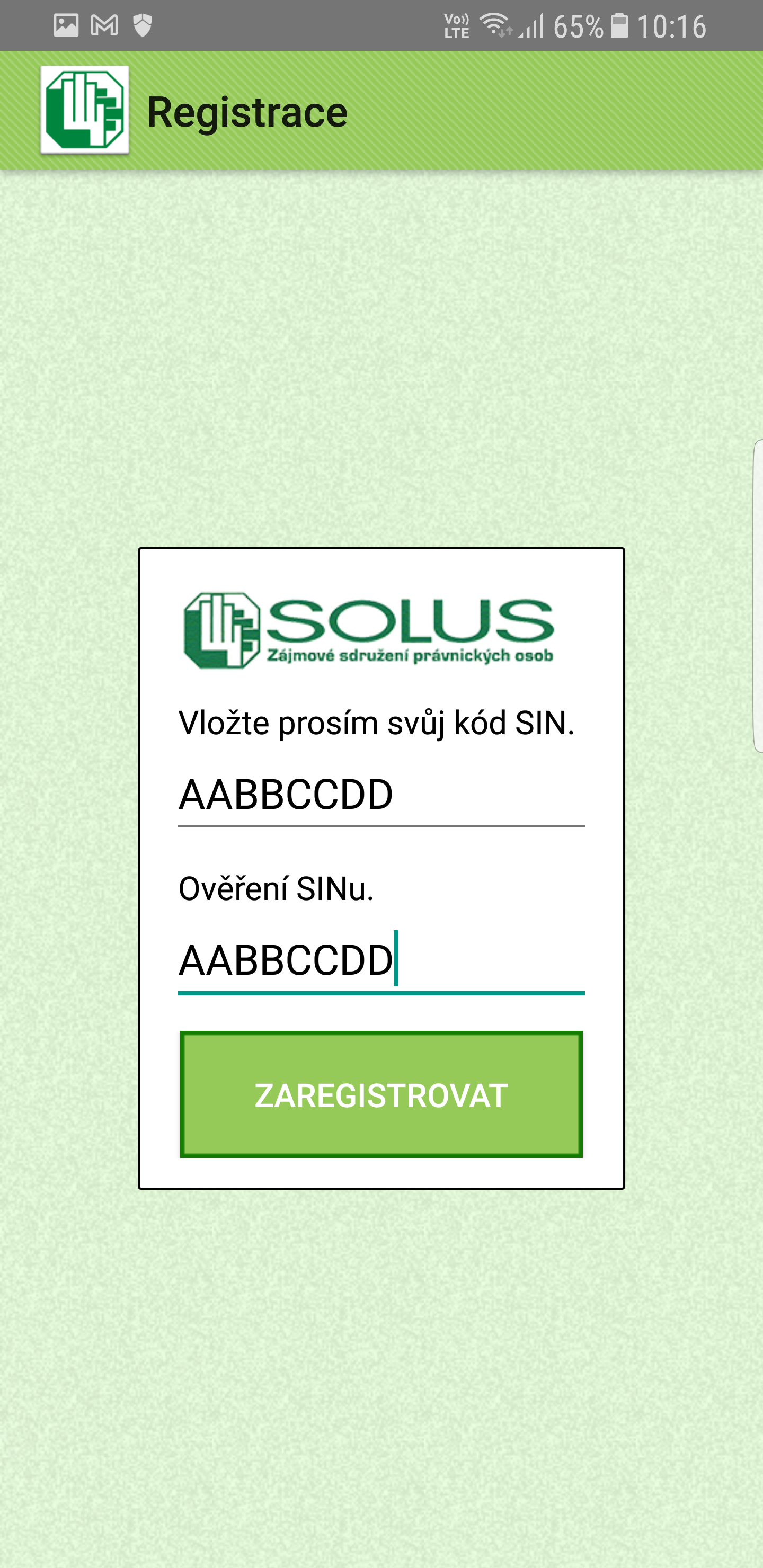Focus the Ověření SINu field
This screenshot has width=763, height=1568.
pos(380,961)
